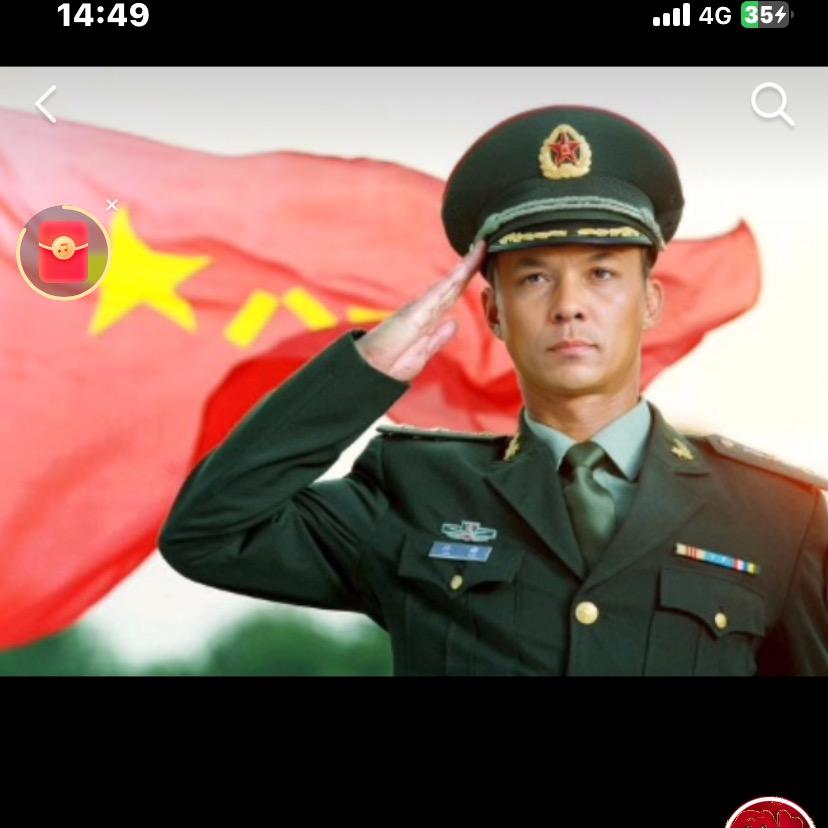Viewport: 828px width, 828px height.
Task: Go back using the top-left arrow
Action: [46, 104]
